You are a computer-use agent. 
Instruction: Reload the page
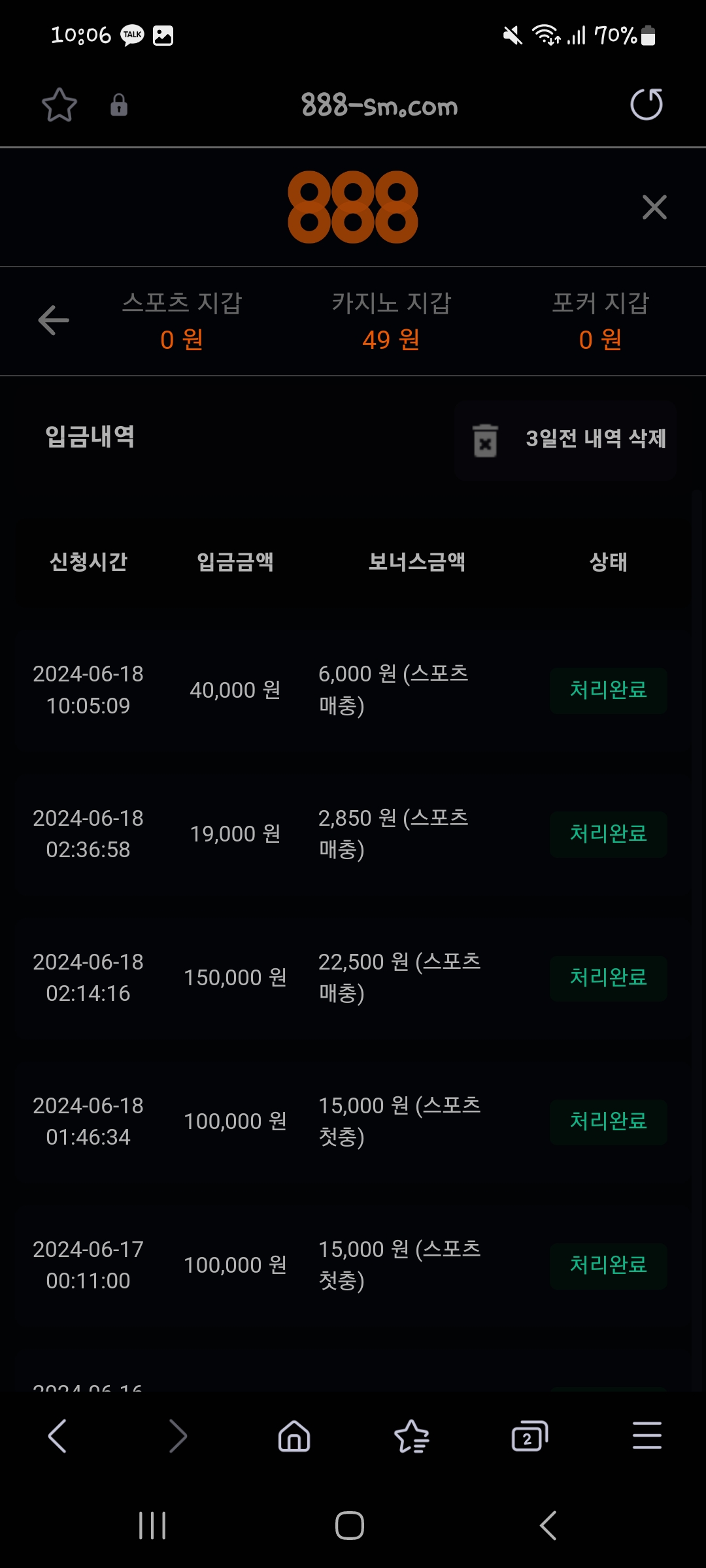pyautogui.click(x=646, y=105)
